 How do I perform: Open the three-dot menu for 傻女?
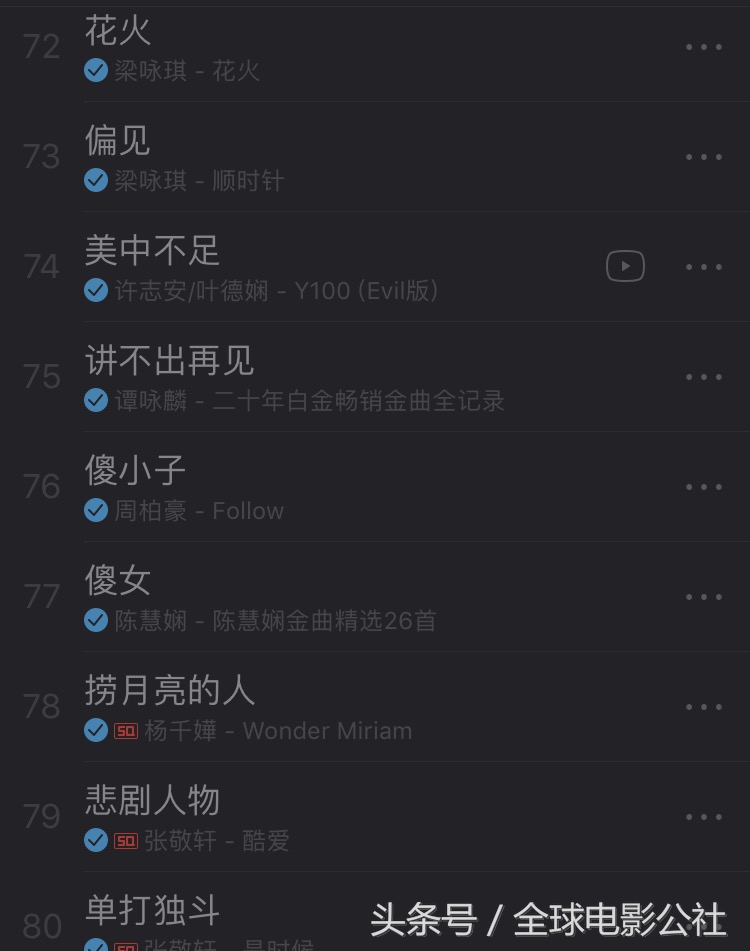point(704,596)
